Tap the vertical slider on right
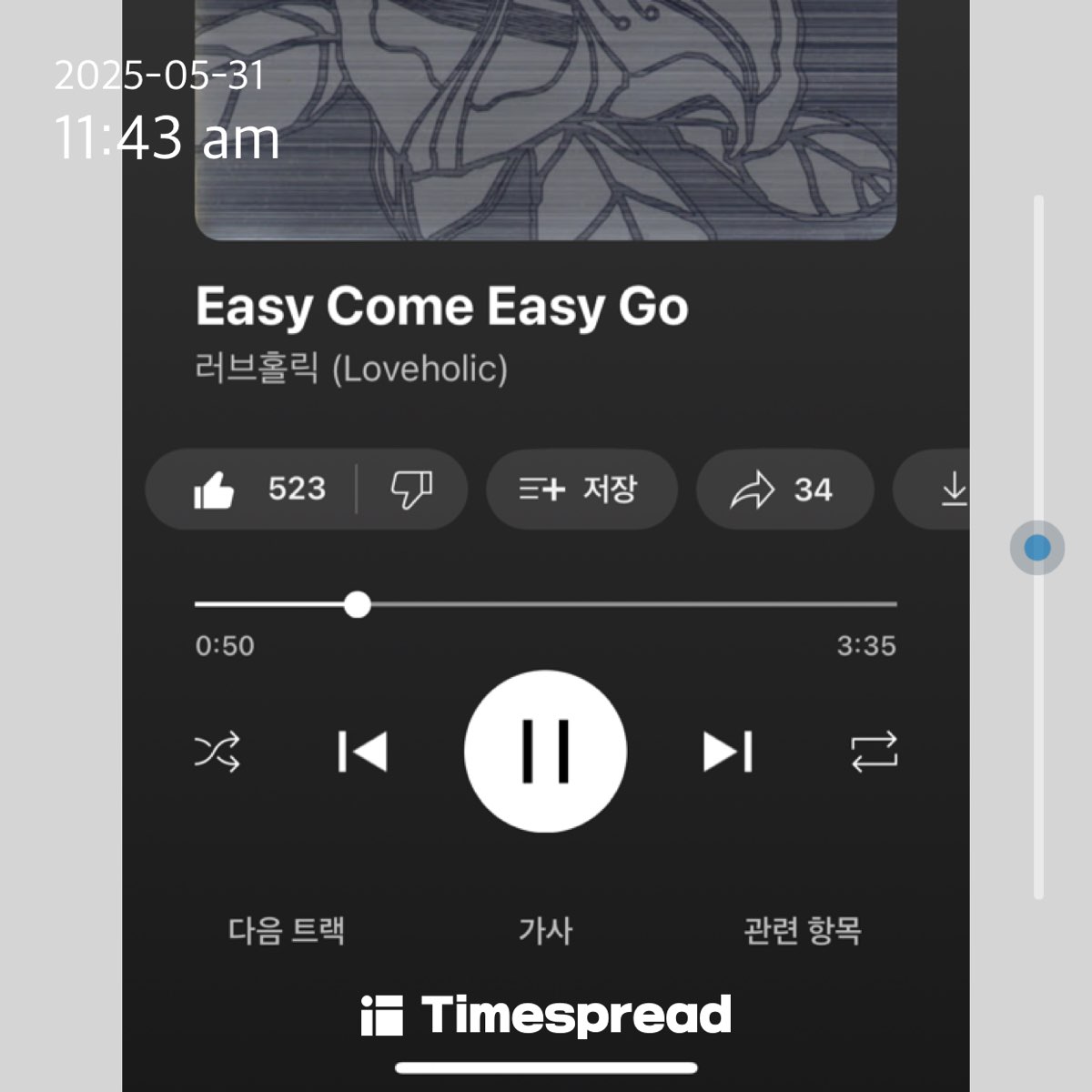 click(x=1037, y=548)
